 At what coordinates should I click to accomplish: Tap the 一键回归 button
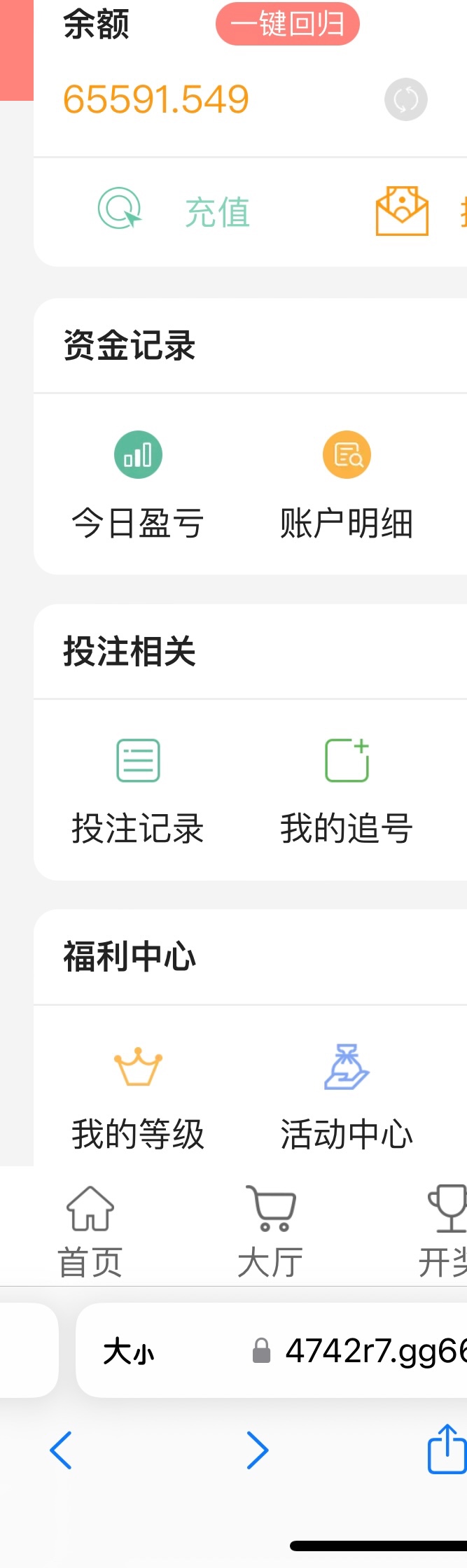coord(287,25)
